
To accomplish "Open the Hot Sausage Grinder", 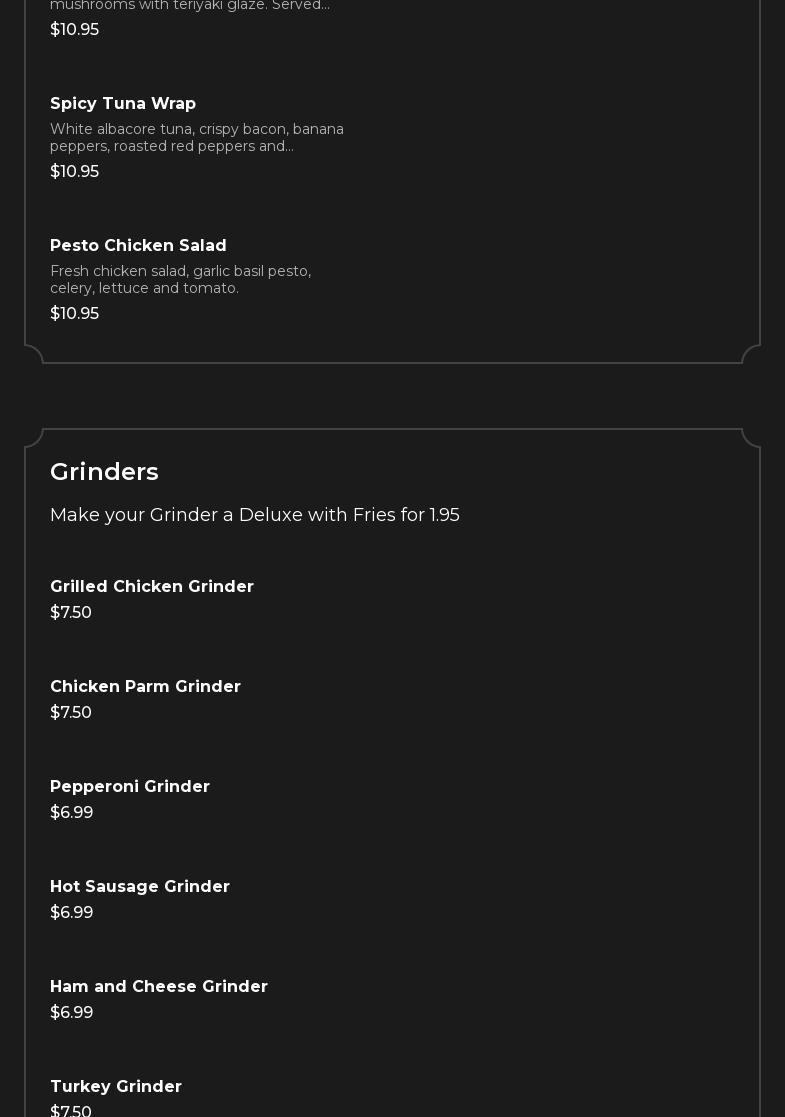I will (x=140, y=887).
